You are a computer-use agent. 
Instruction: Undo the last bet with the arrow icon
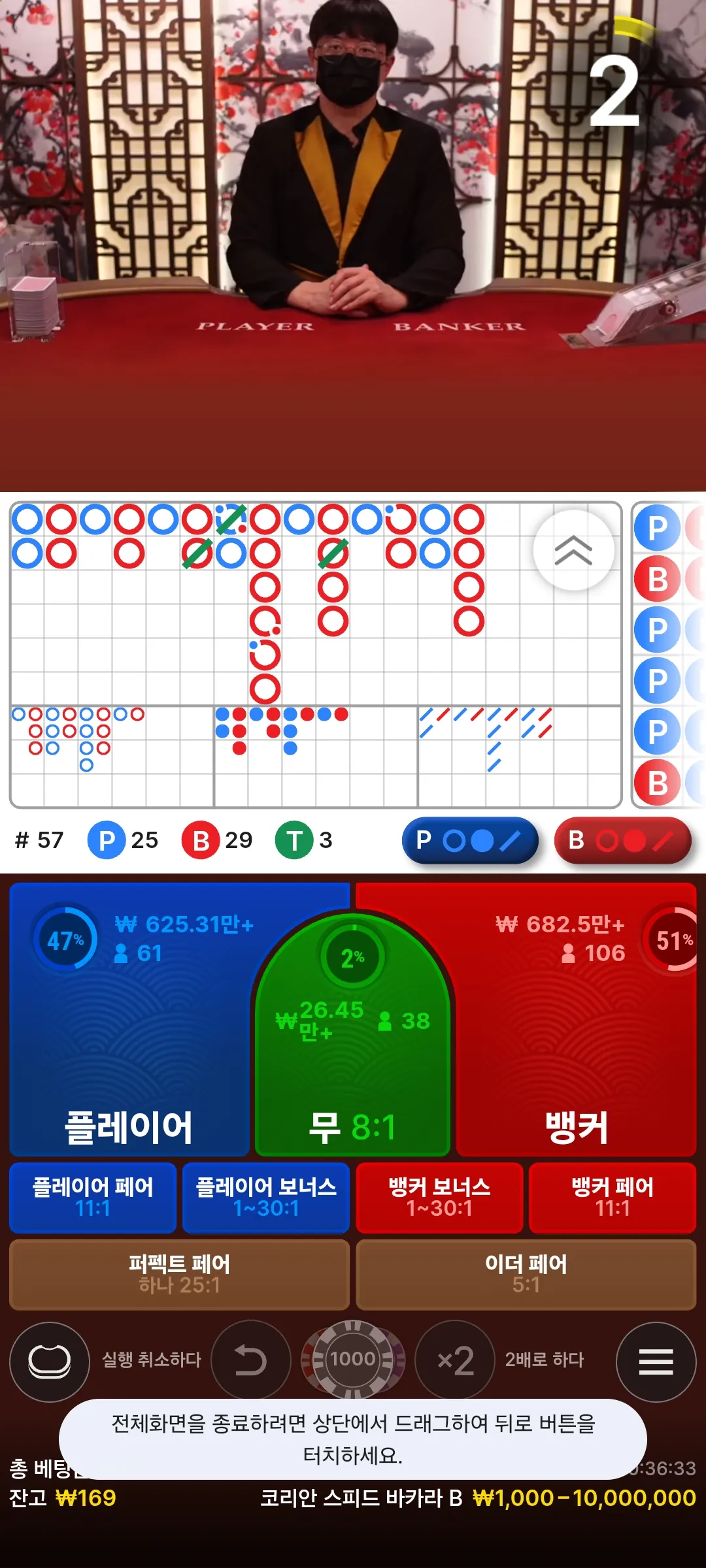[x=251, y=1360]
